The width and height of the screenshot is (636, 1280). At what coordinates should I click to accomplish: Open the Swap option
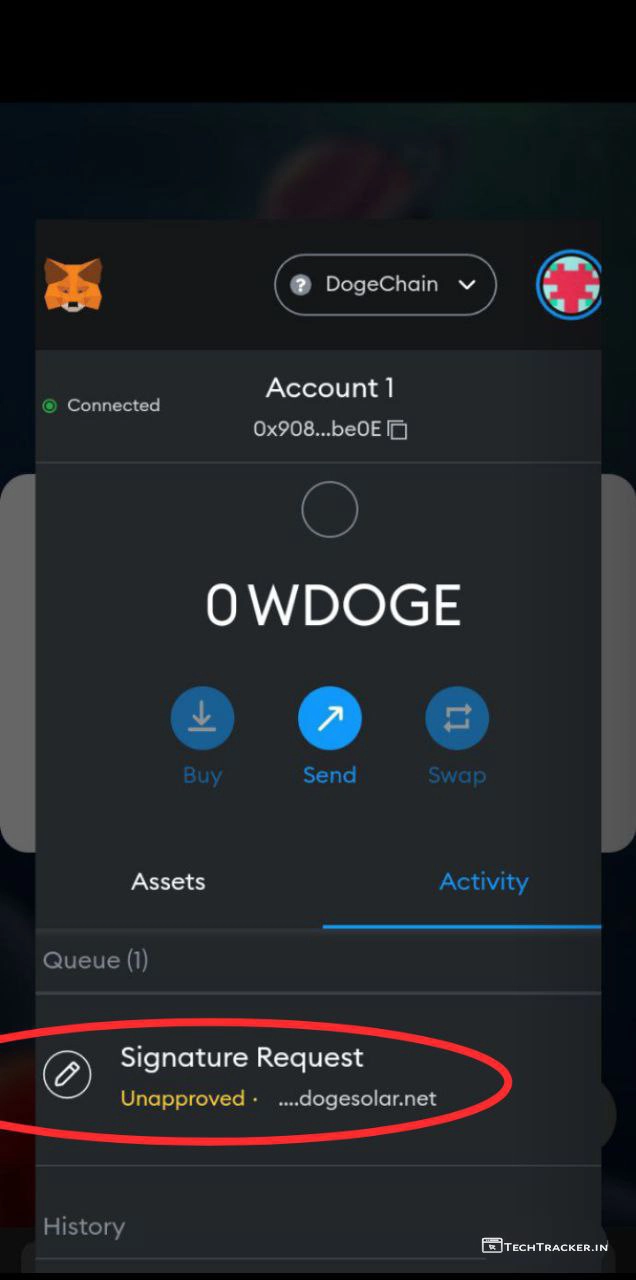tap(457, 719)
